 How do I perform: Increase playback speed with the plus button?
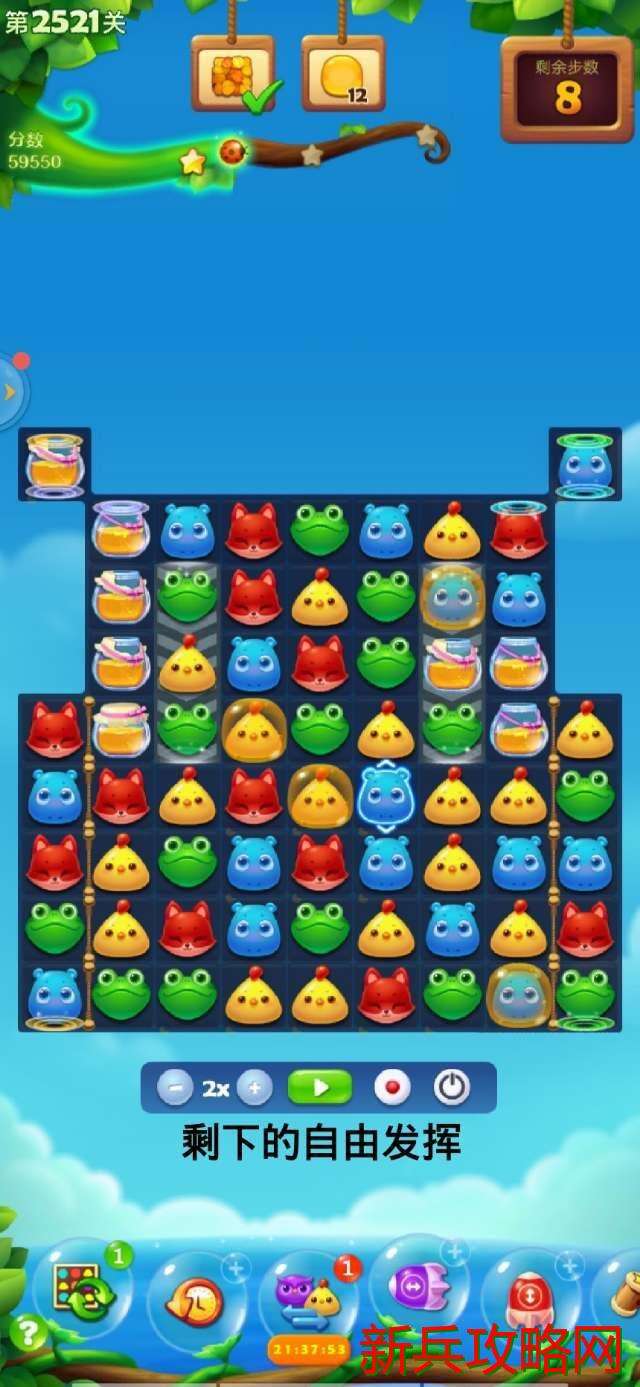pos(255,1088)
